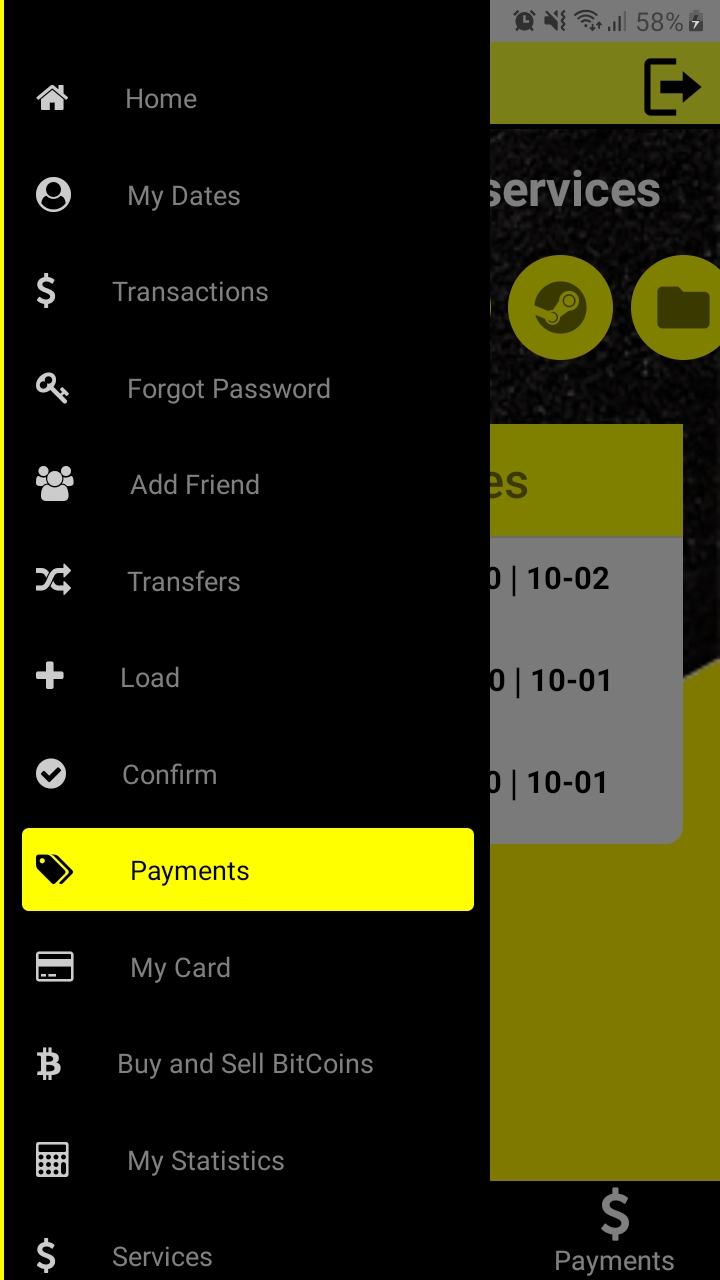
Task: Open the Steam service icon
Action: click(x=560, y=308)
